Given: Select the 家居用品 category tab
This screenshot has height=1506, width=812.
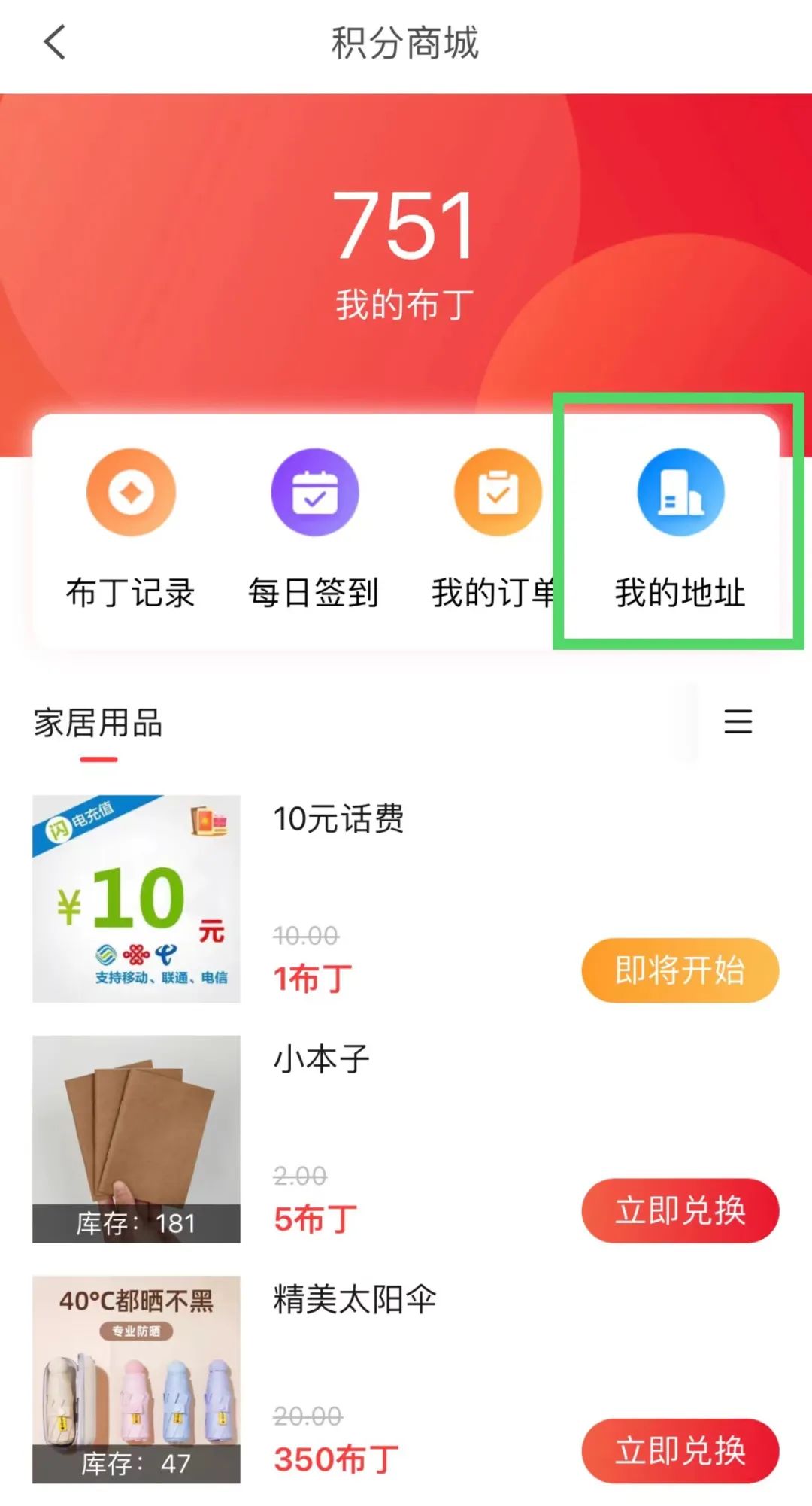Looking at the screenshot, I should (x=98, y=724).
